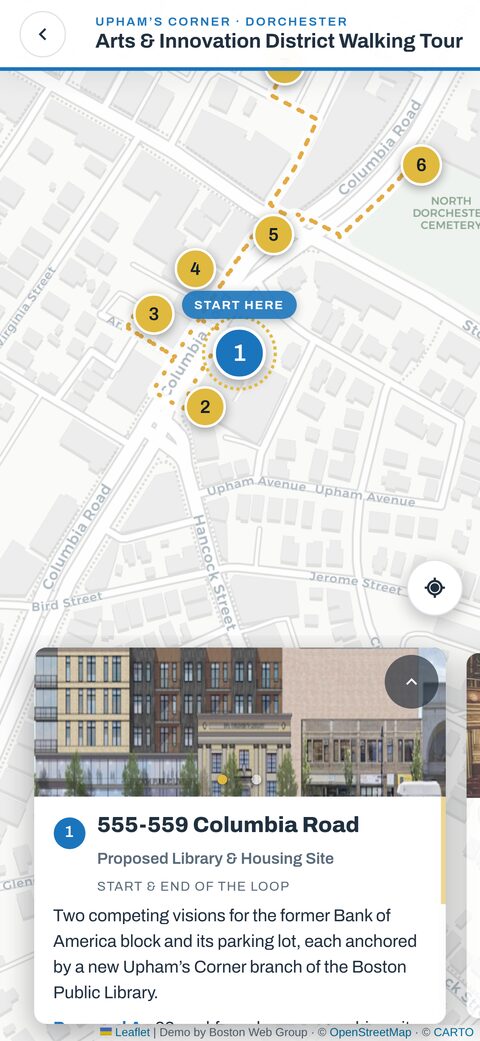Go back using the top-left arrow

pyautogui.click(x=42, y=34)
